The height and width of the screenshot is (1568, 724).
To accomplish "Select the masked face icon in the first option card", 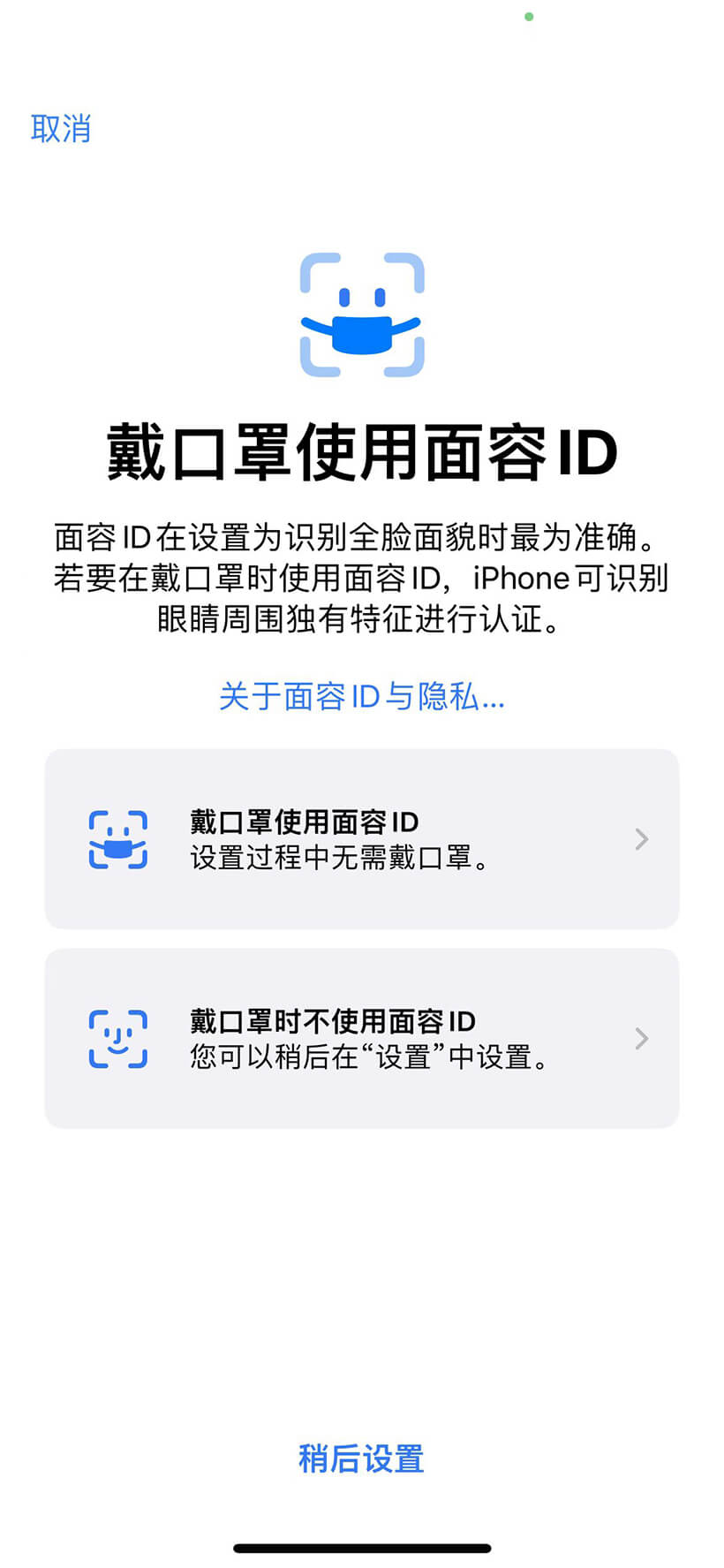I will click(119, 837).
